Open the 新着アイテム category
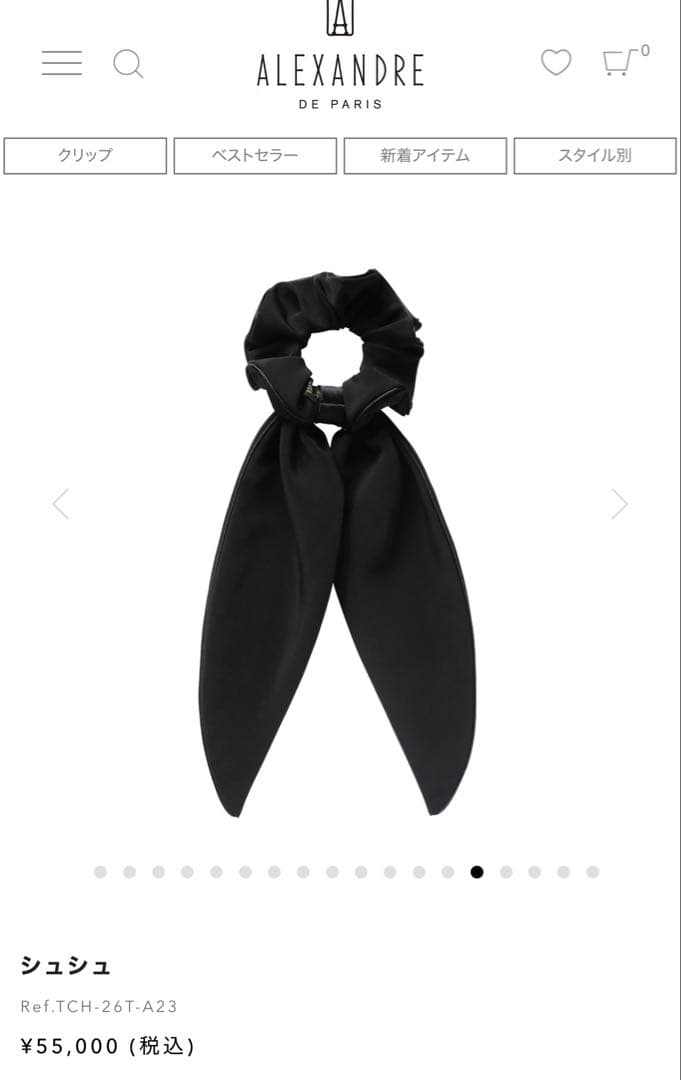Screen dimensions: 681x1080 [x=425, y=156]
